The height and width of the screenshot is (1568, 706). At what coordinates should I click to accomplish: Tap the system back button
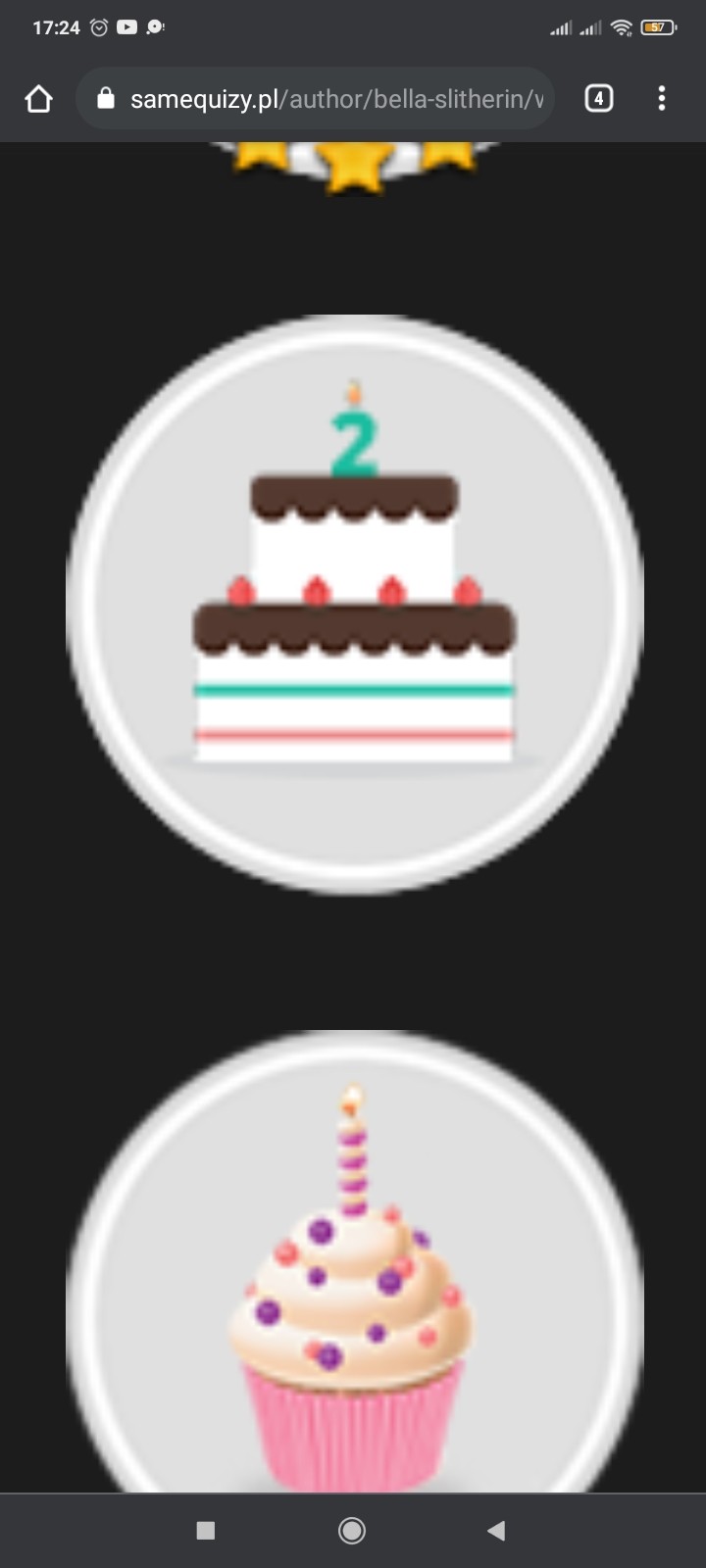pyautogui.click(x=496, y=1530)
